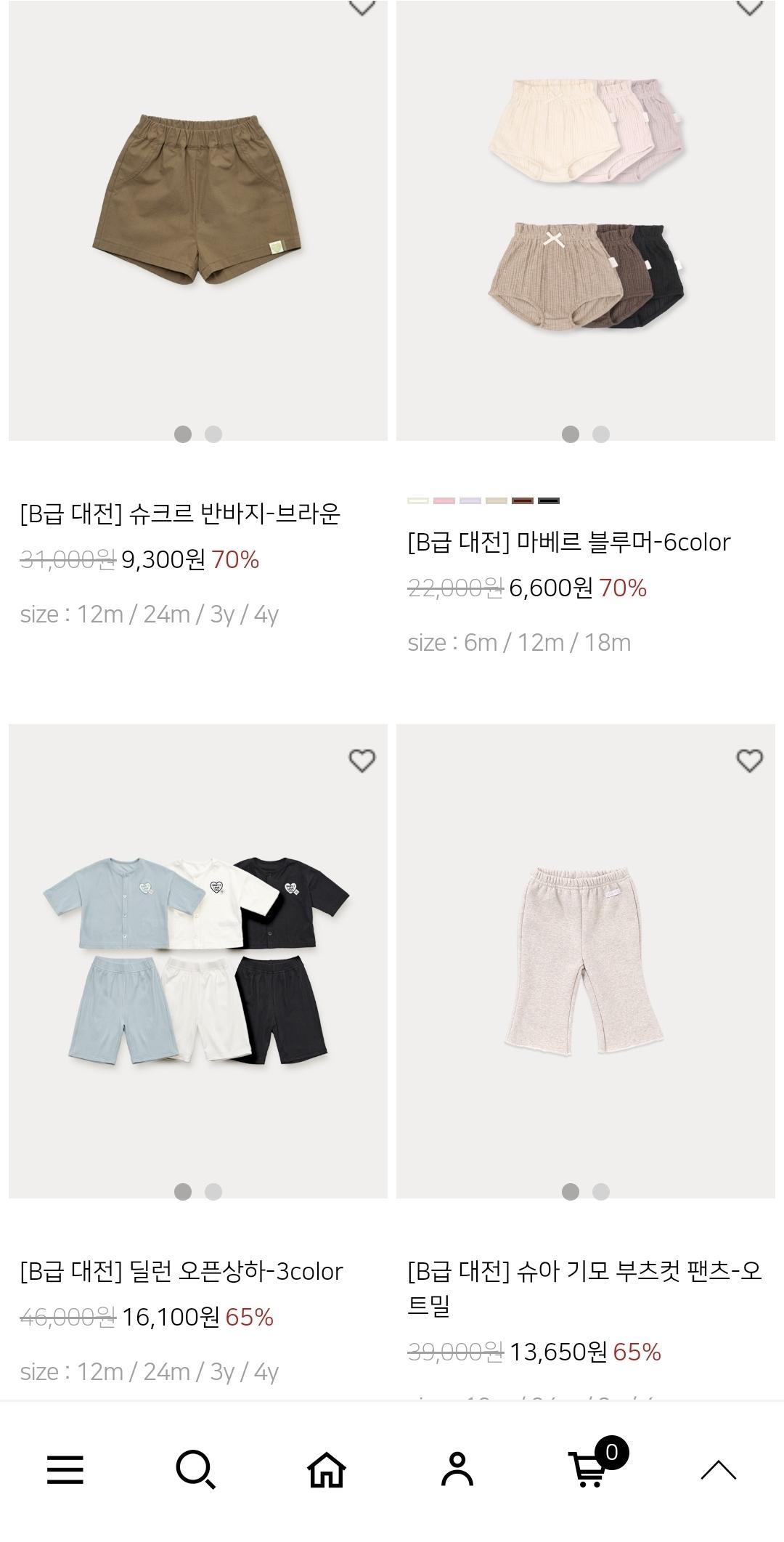784x1542 pixels.
Task: Open my account profile
Action: [457, 1470]
